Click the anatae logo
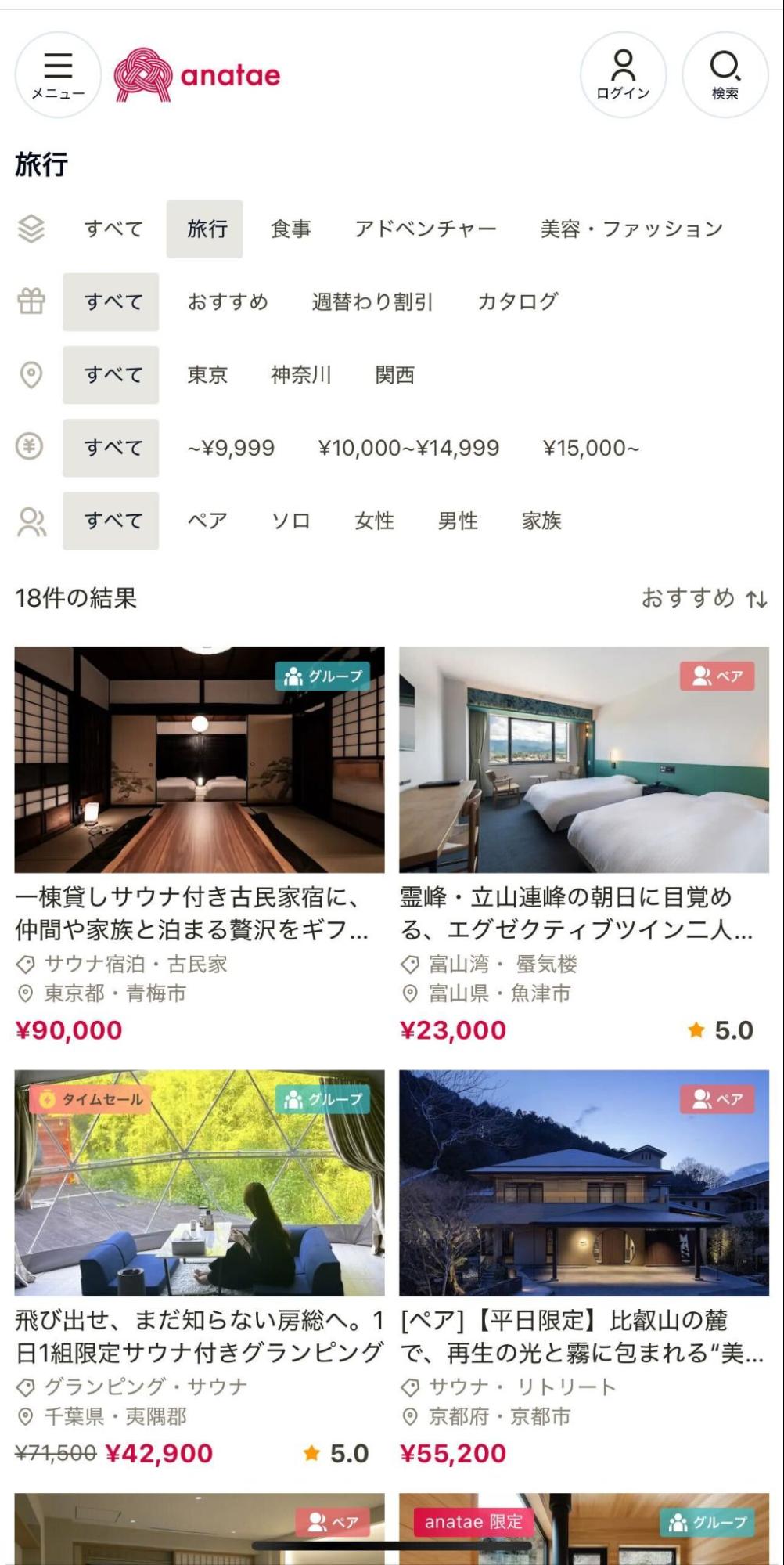The image size is (784, 1565). [x=196, y=74]
